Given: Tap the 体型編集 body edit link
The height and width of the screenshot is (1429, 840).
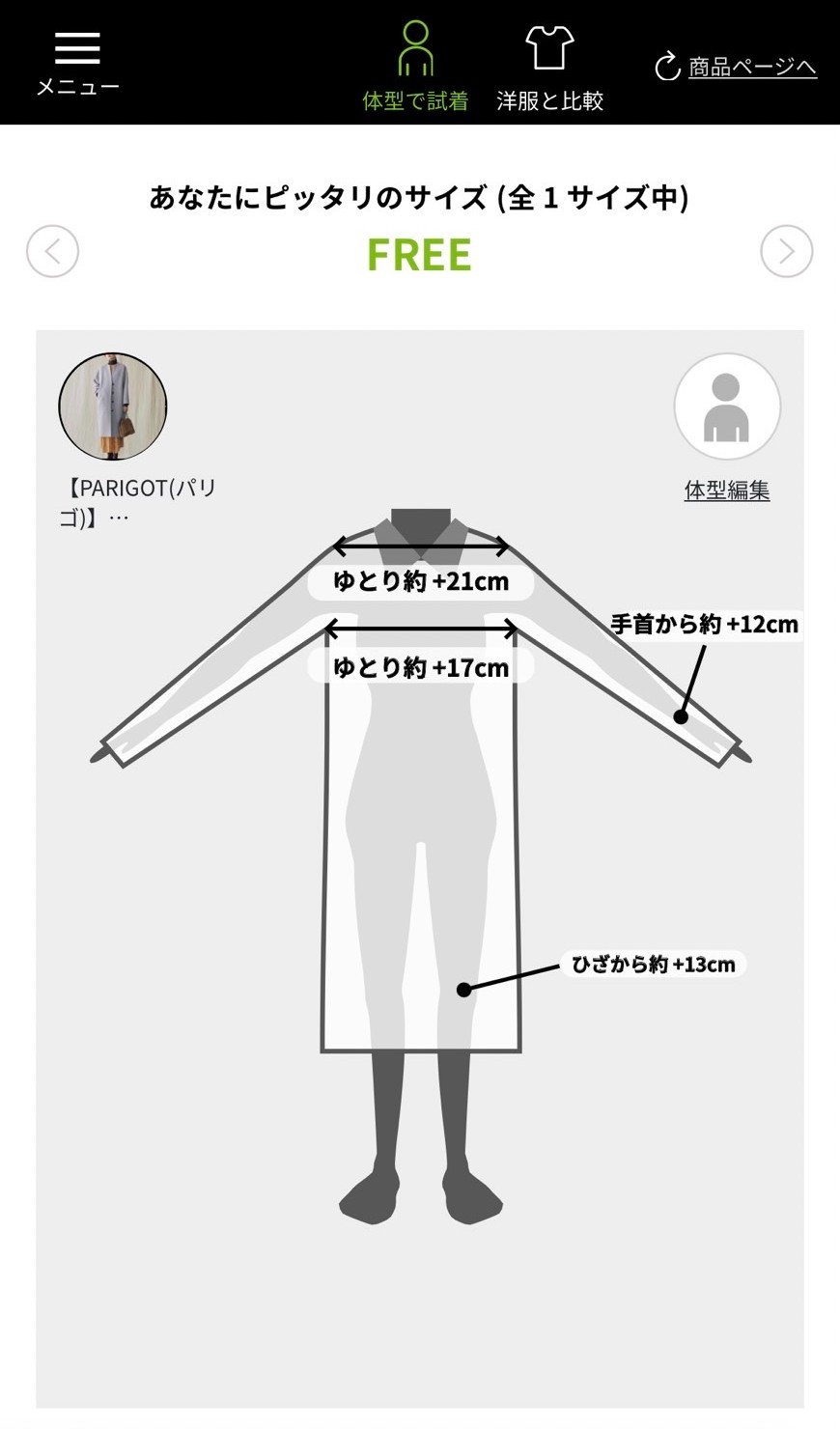Looking at the screenshot, I should click(727, 490).
